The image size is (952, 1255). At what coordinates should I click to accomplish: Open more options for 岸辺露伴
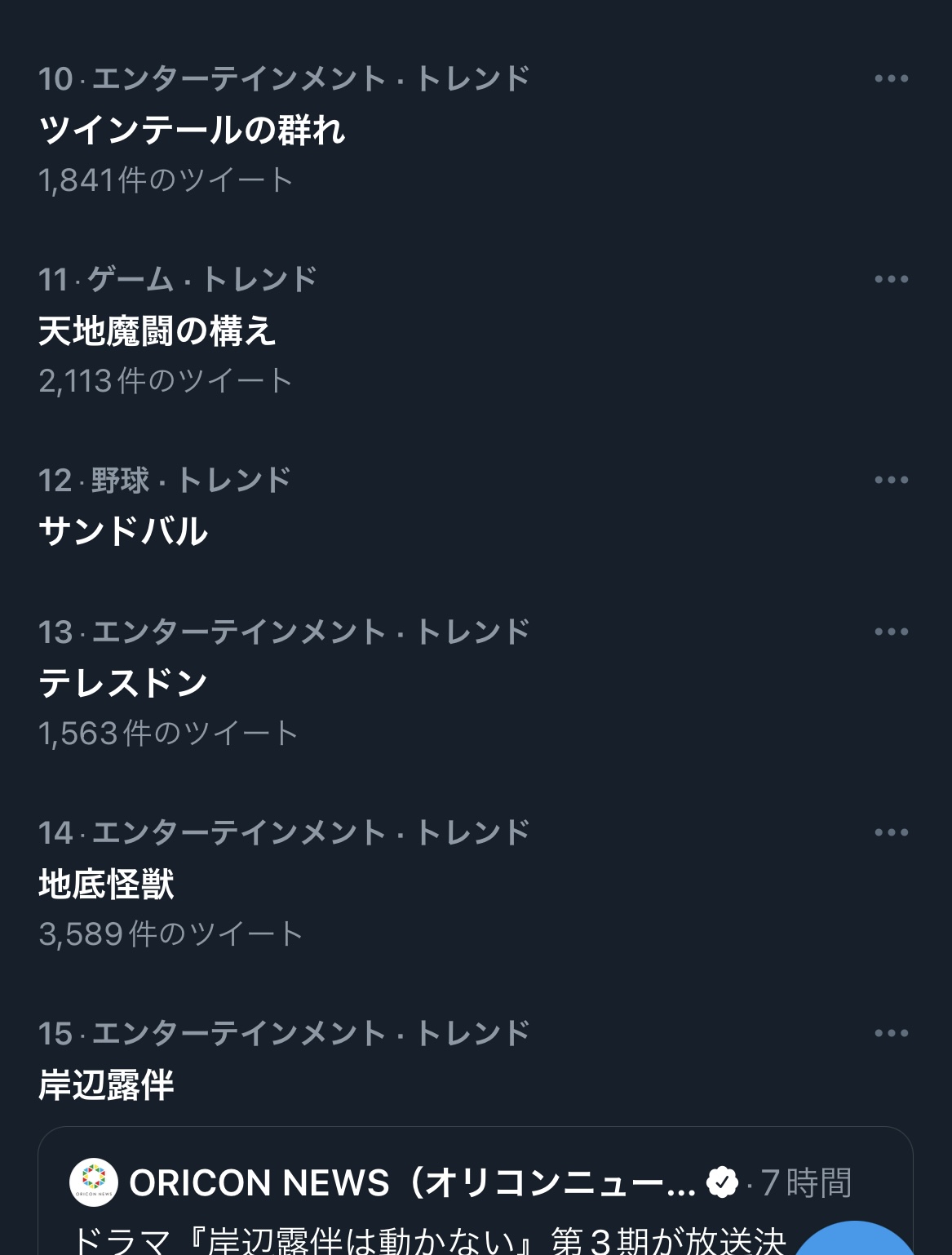pos(891,1034)
